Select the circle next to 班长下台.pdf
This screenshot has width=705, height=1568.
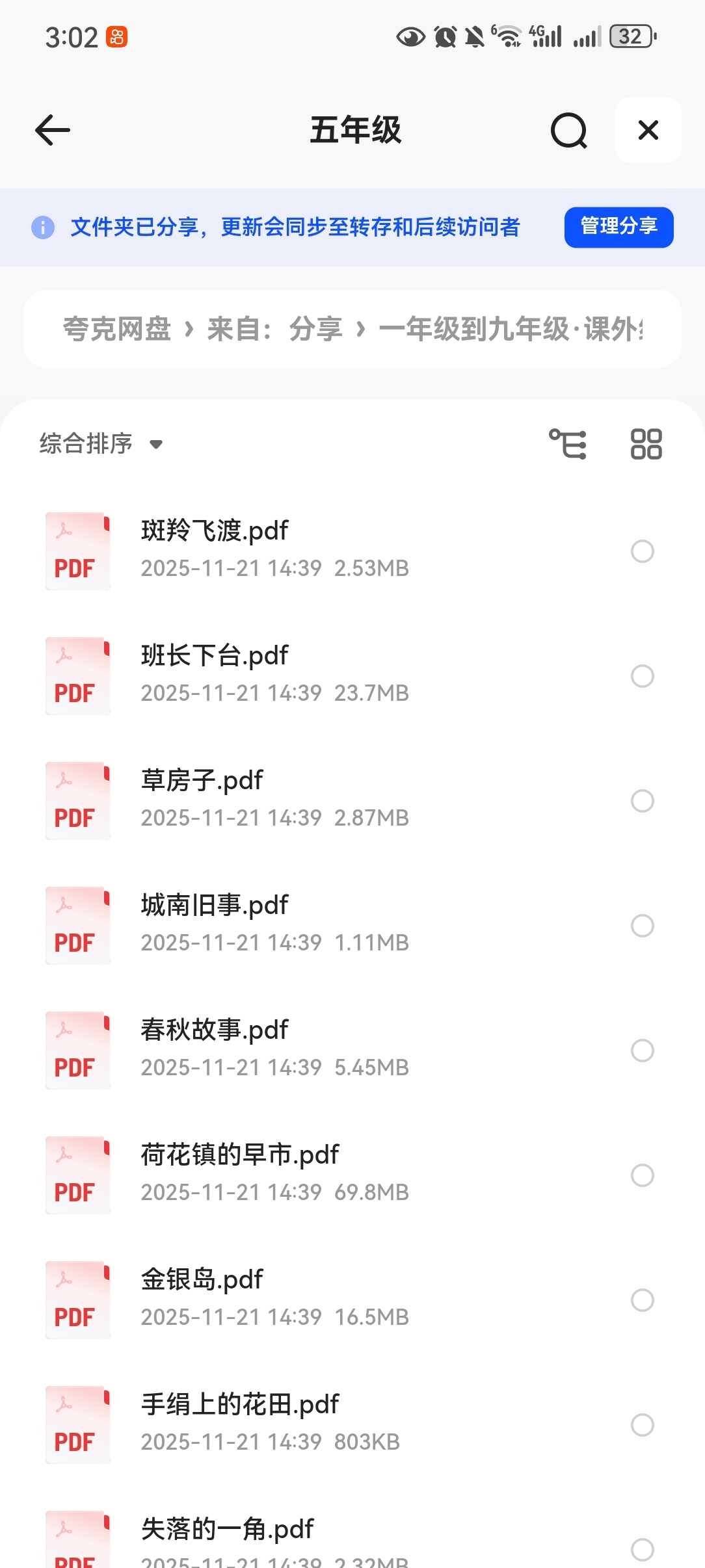pyautogui.click(x=642, y=676)
